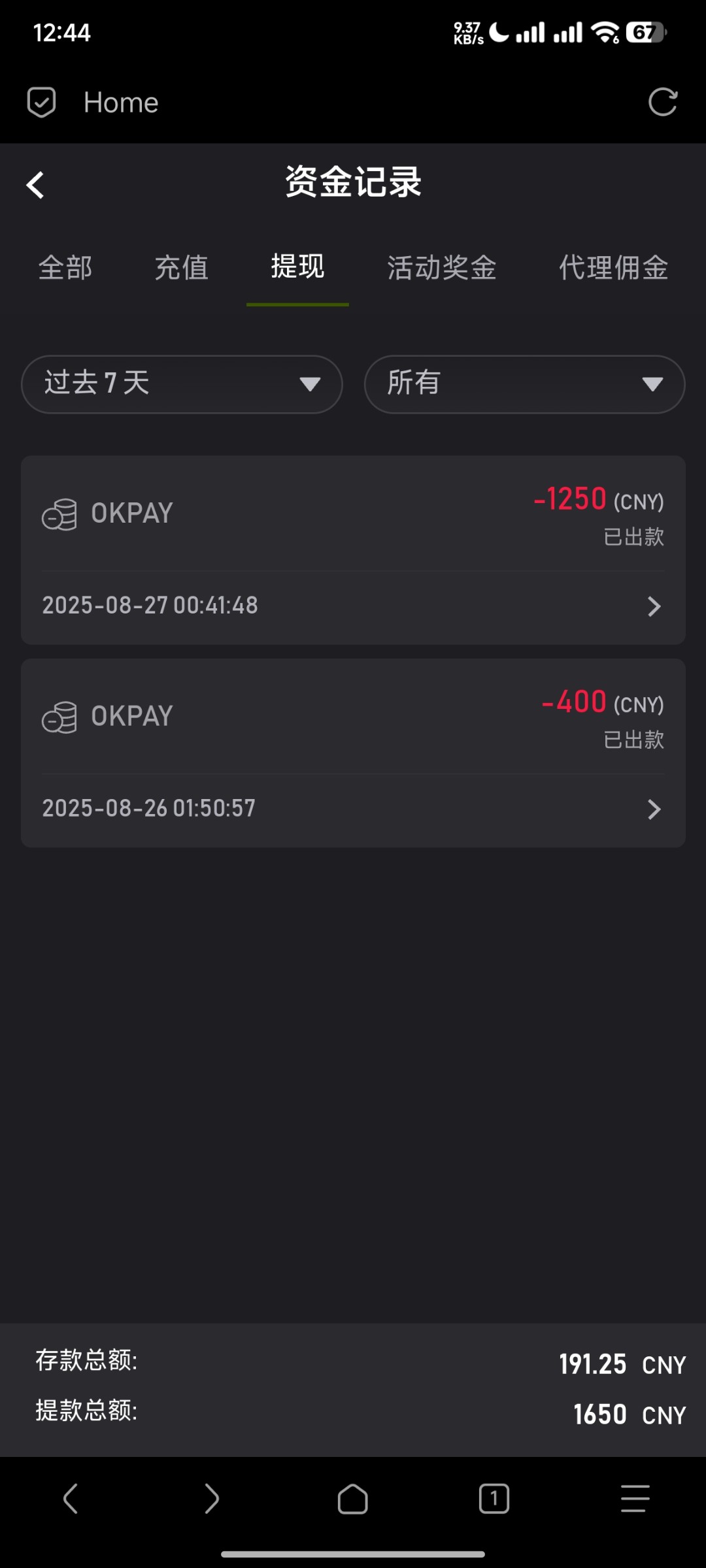Open the -1250 CNY OKPAY withdrawal record
706x1568 pixels.
pos(353,550)
